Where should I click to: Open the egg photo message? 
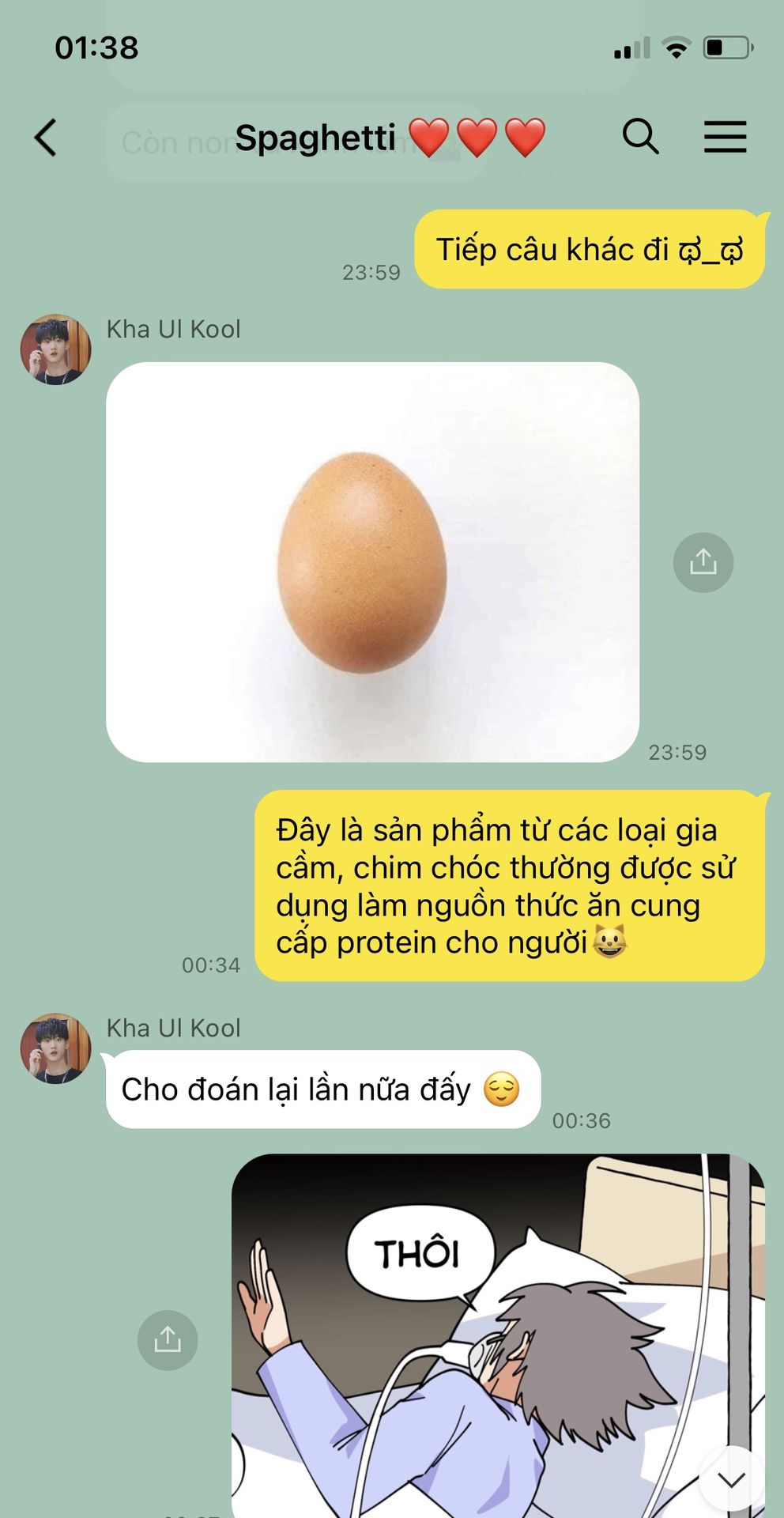(x=372, y=561)
